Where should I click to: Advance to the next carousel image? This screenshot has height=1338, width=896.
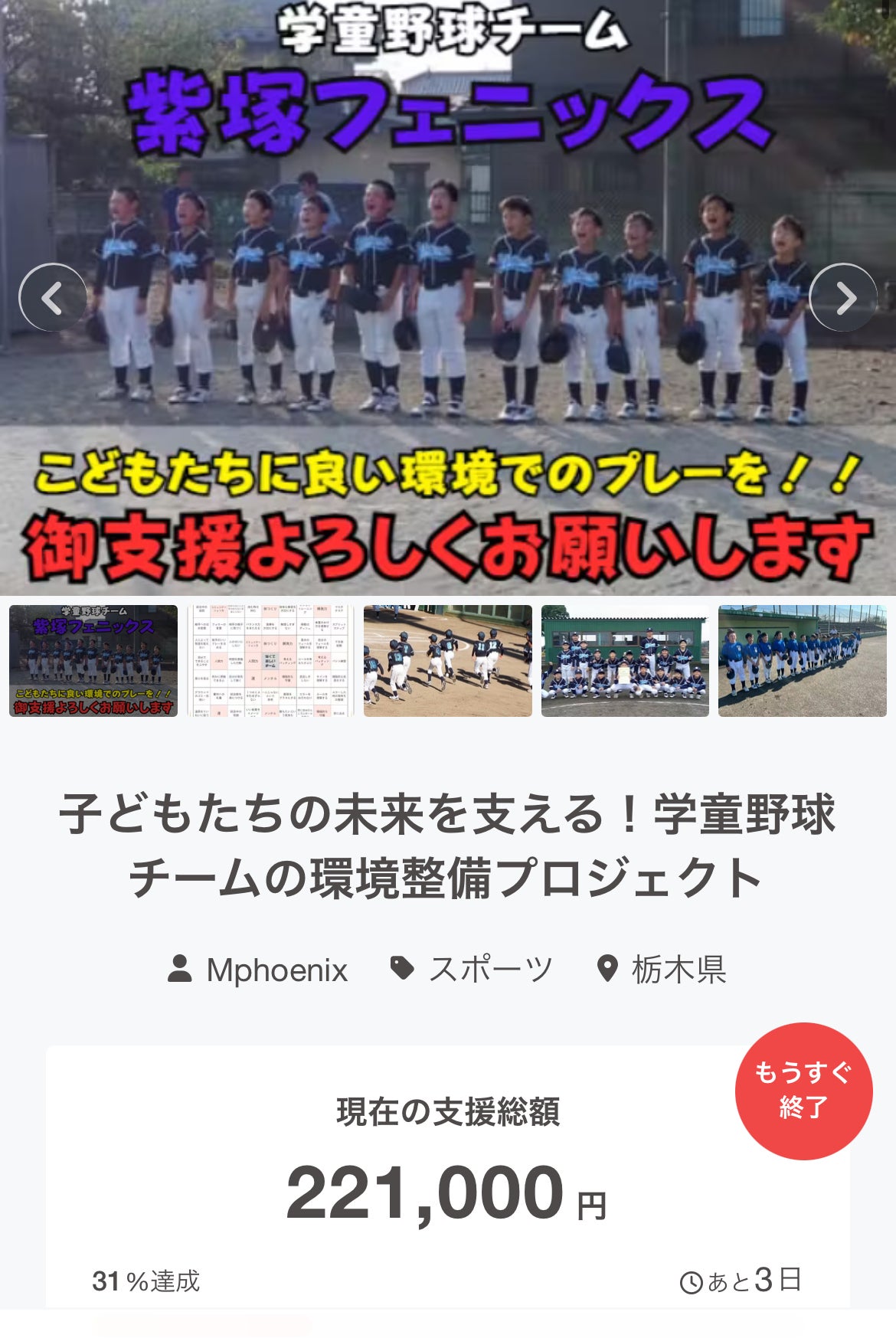pos(843,297)
